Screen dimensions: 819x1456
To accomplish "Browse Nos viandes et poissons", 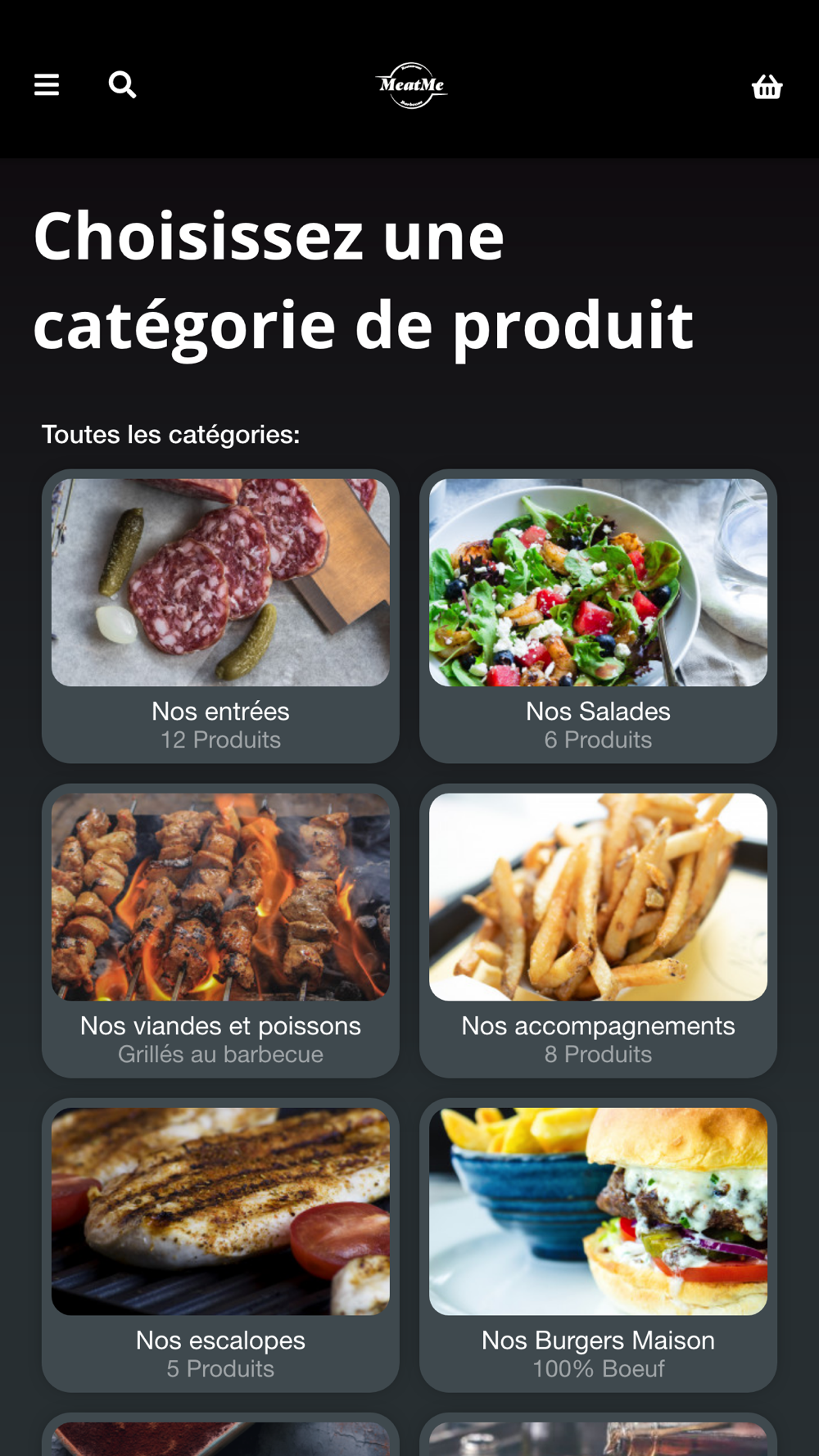I will click(x=220, y=930).
